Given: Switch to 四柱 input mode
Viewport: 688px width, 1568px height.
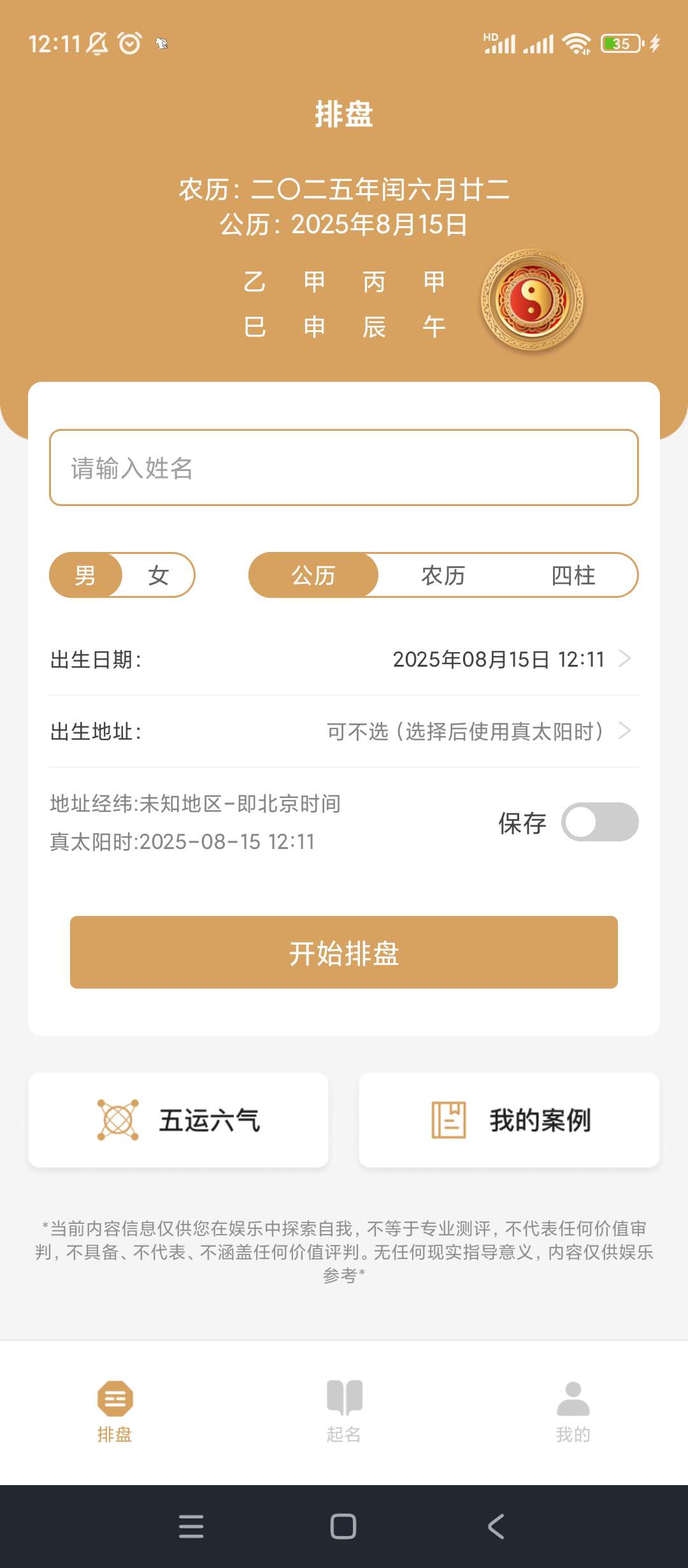Looking at the screenshot, I should point(573,576).
